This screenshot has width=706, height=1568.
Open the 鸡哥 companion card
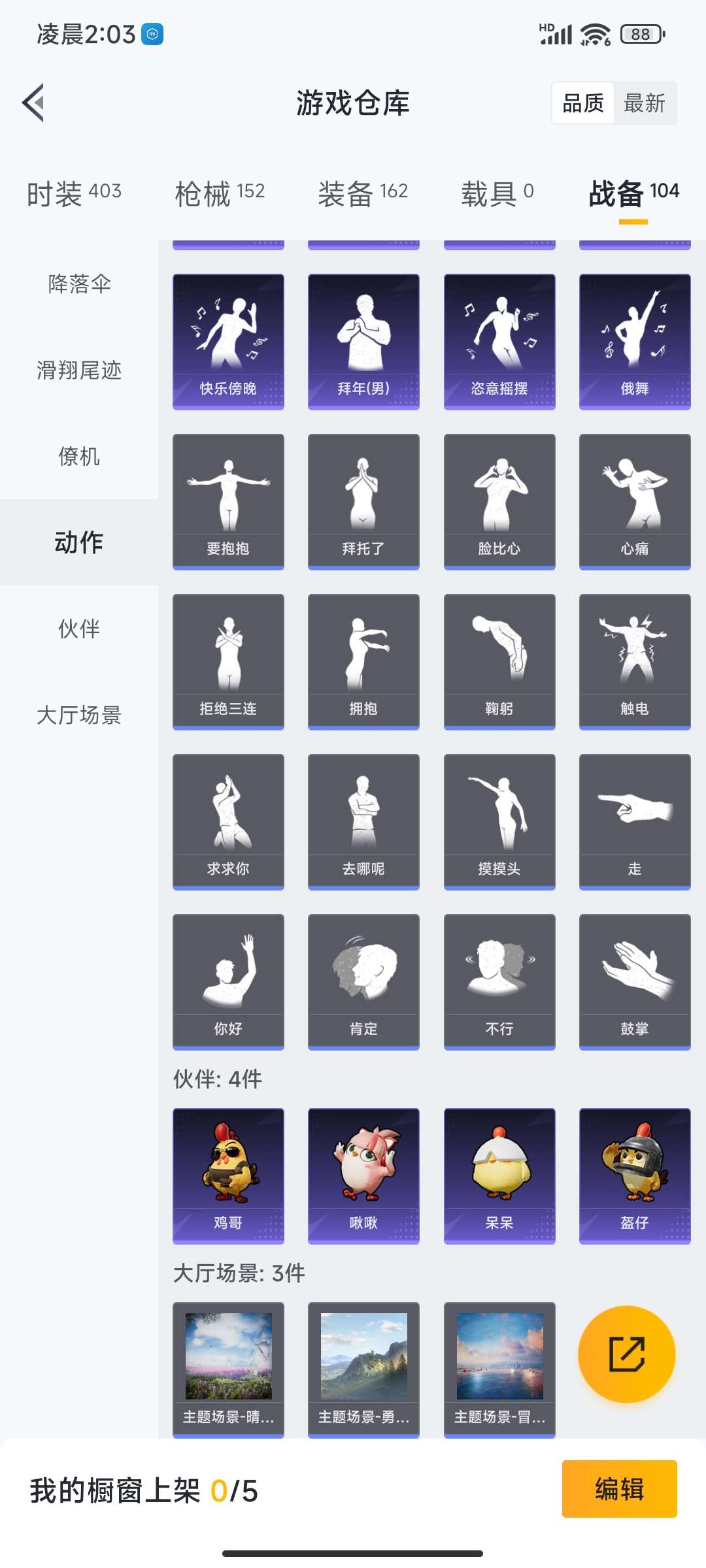pyautogui.click(x=228, y=1175)
